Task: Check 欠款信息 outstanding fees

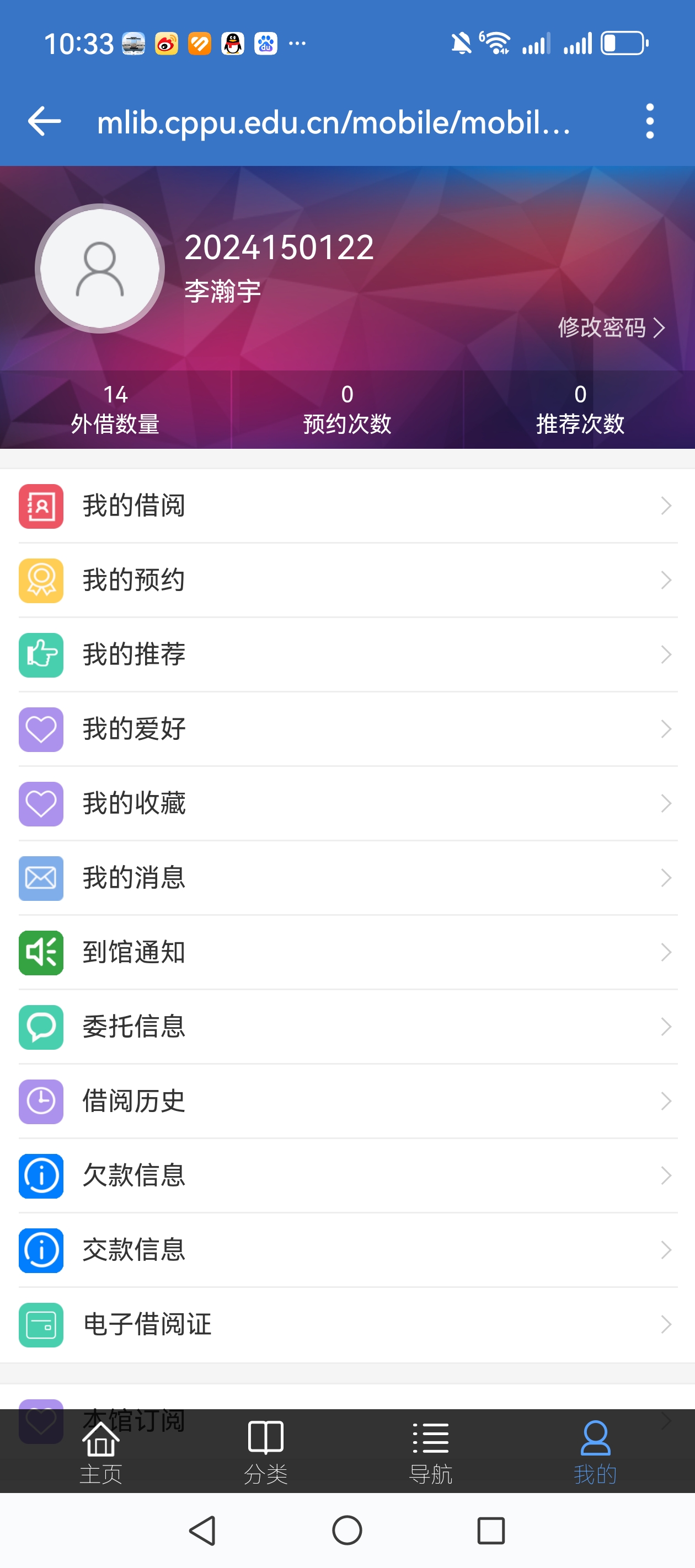Action: [347, 1175]
